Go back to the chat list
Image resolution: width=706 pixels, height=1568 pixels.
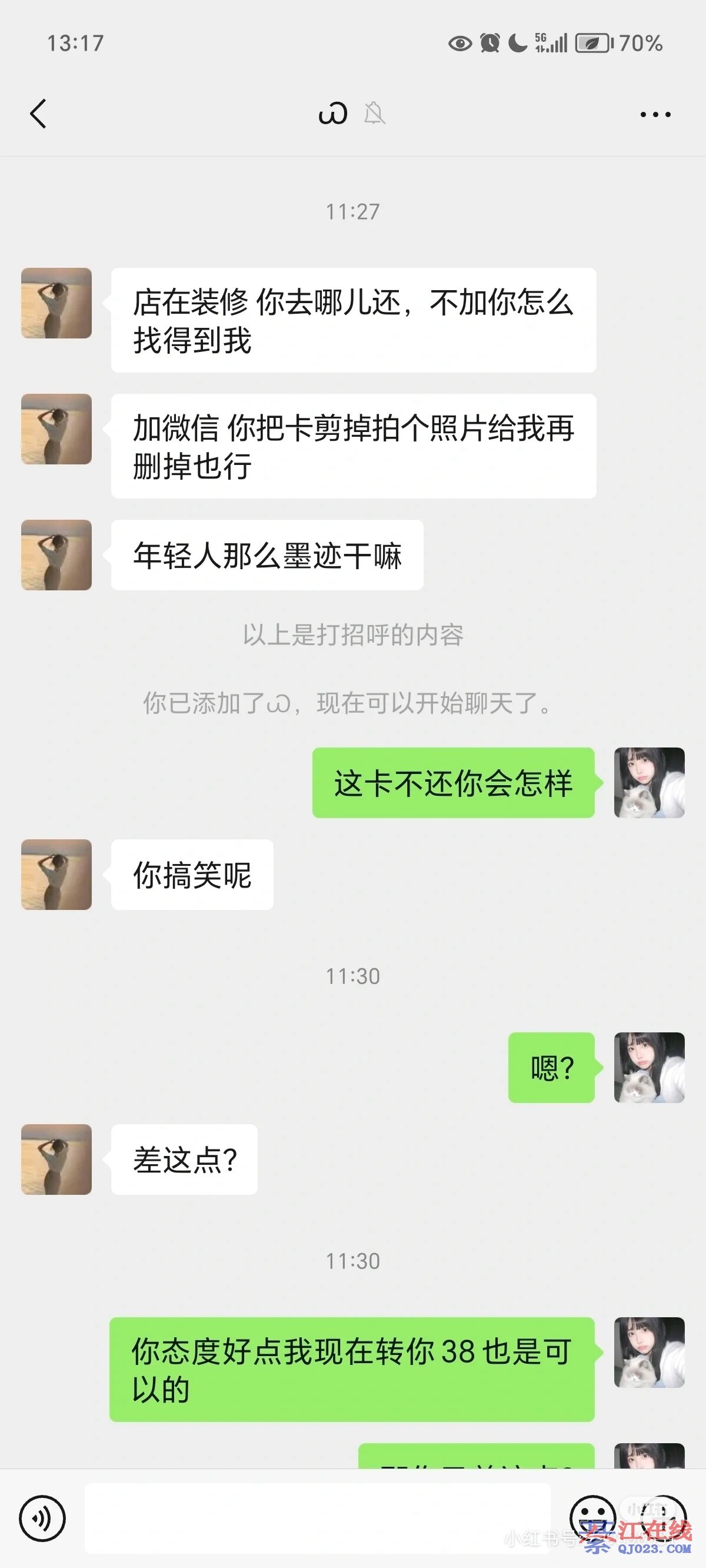(38, 114)
